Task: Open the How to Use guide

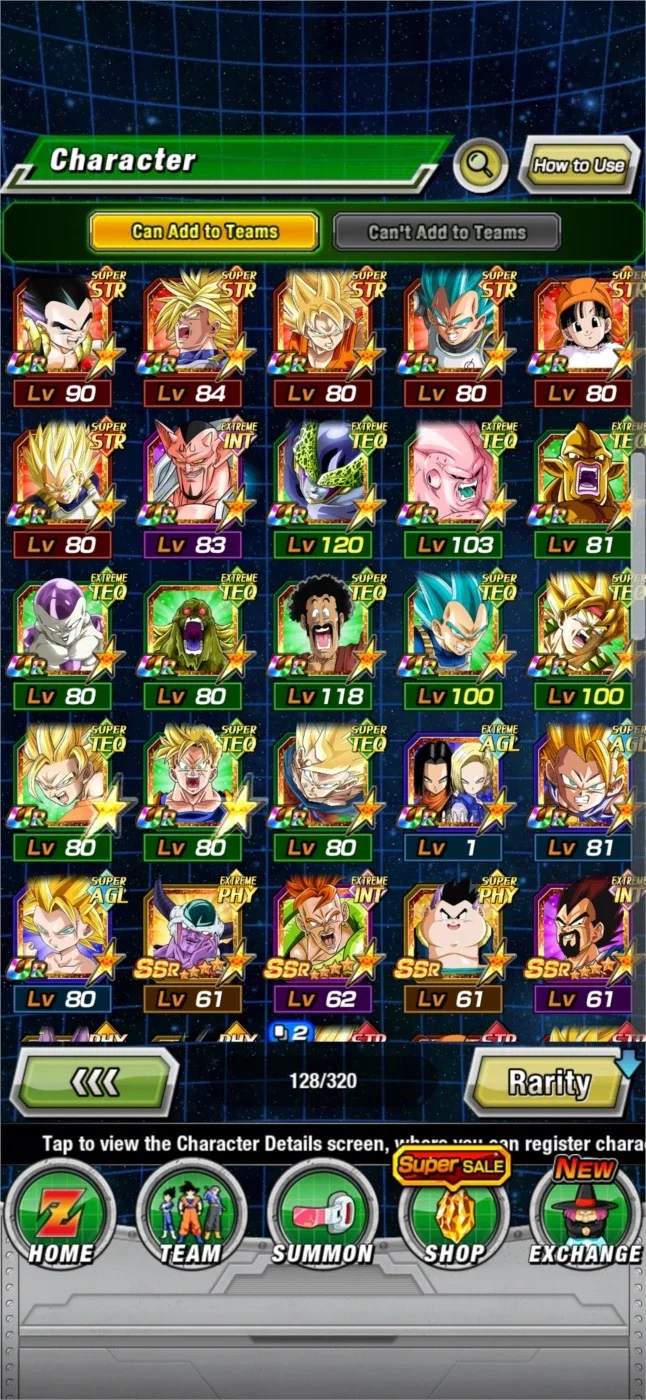Action: coord(579,165)
